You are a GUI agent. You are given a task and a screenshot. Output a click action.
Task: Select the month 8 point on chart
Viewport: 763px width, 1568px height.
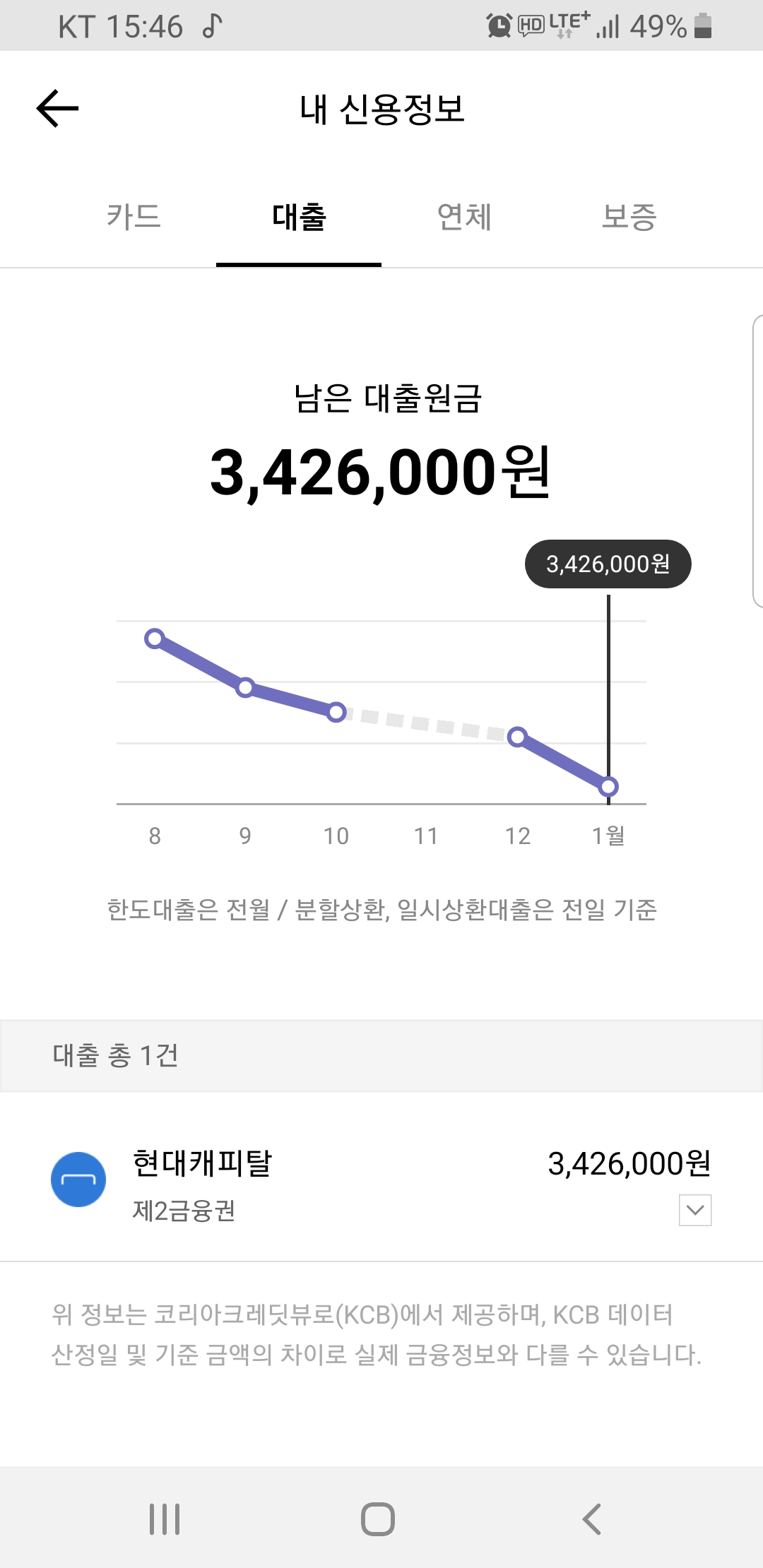coord(155,639)
